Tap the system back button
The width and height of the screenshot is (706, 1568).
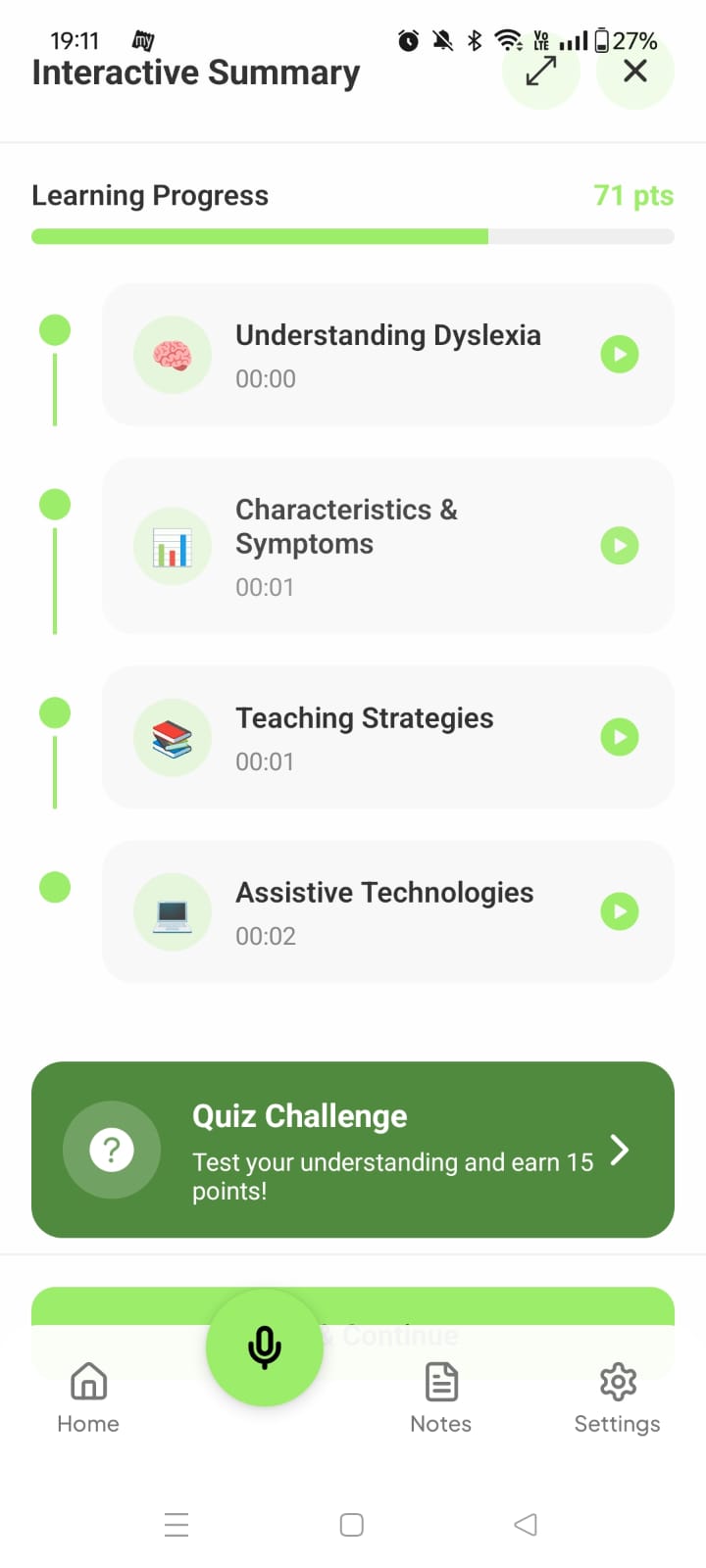pyautogui.click(x=526, y=1525)
